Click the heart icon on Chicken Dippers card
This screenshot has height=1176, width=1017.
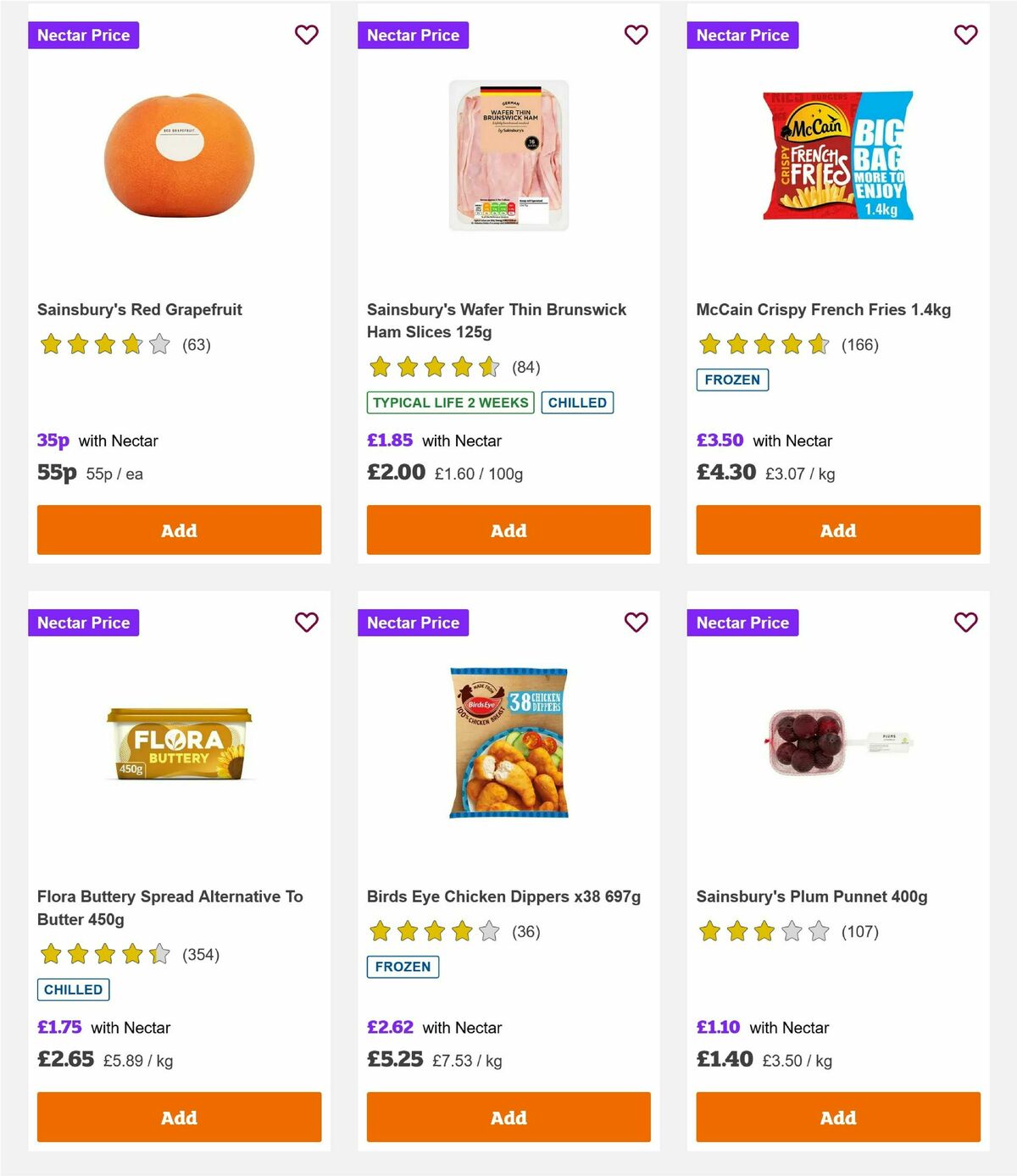pyautogui.click(x=636, y=622)
